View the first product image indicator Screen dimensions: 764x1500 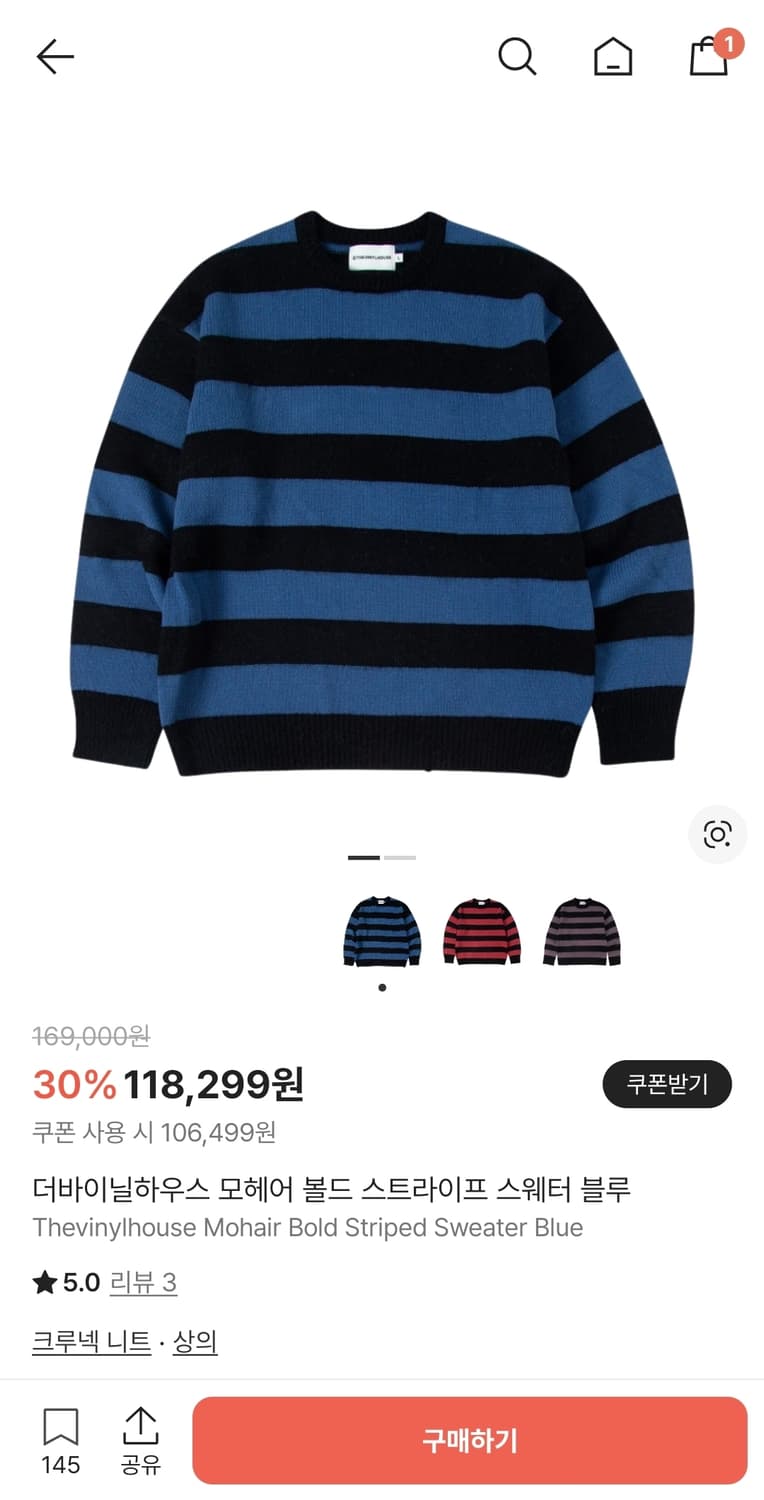tap(365, 858)
